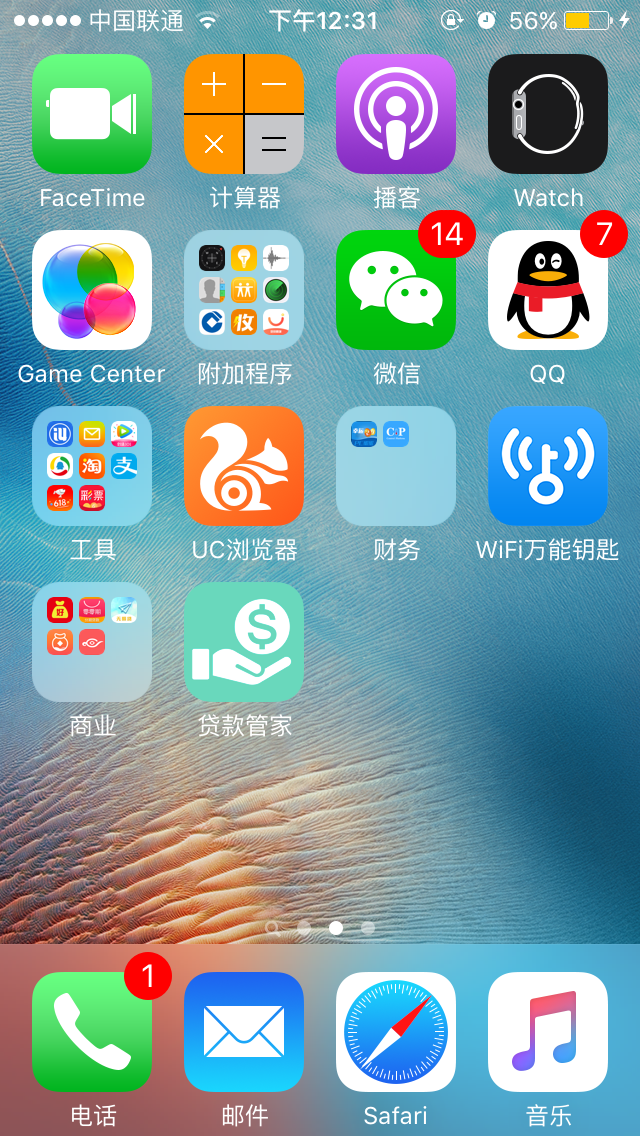
Task: Open the 财务 folder
Action: [396, 466]
